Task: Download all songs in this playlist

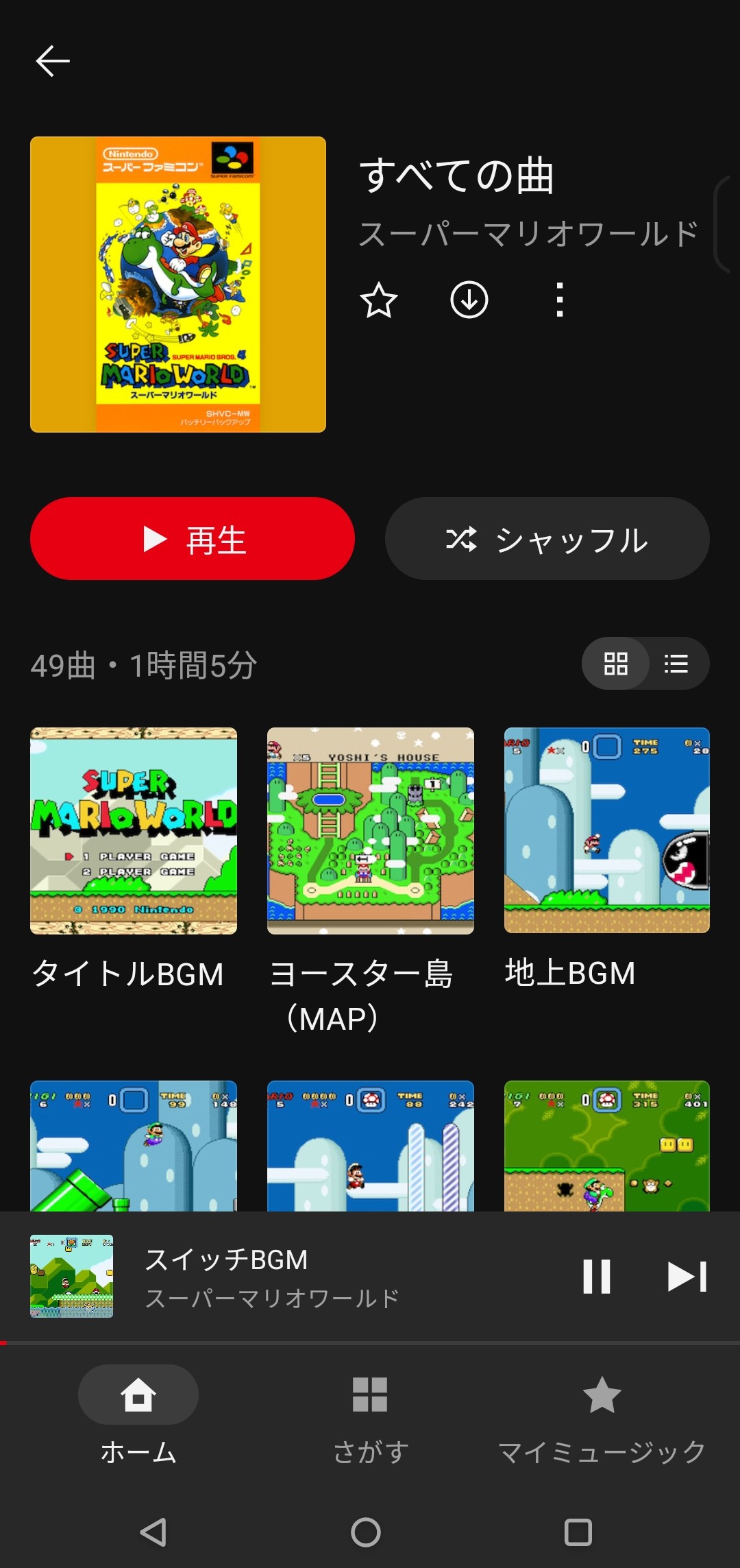Action: pos(469,300)
